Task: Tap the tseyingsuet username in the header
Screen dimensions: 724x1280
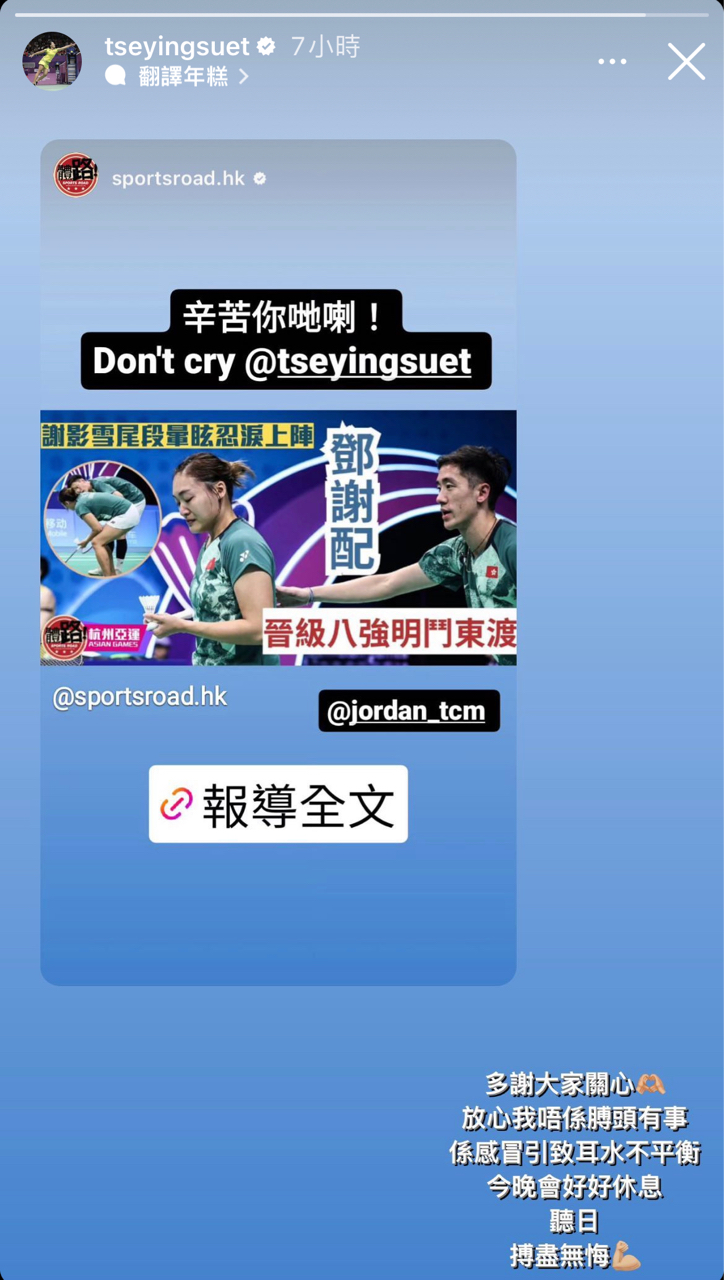Action: 177,46
